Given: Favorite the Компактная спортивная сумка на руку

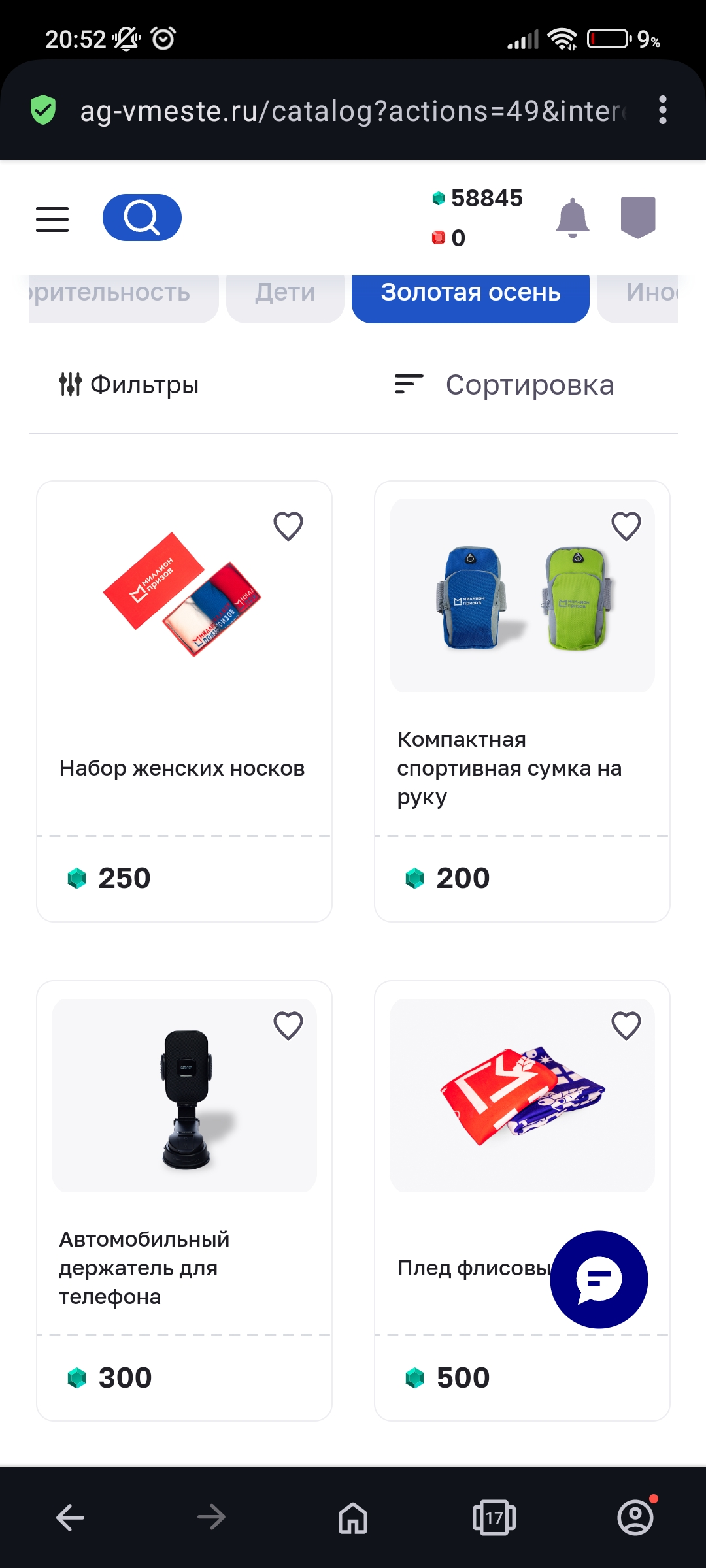Looking at the screenshot, I should pyautogui.click(x=626, y=526).
